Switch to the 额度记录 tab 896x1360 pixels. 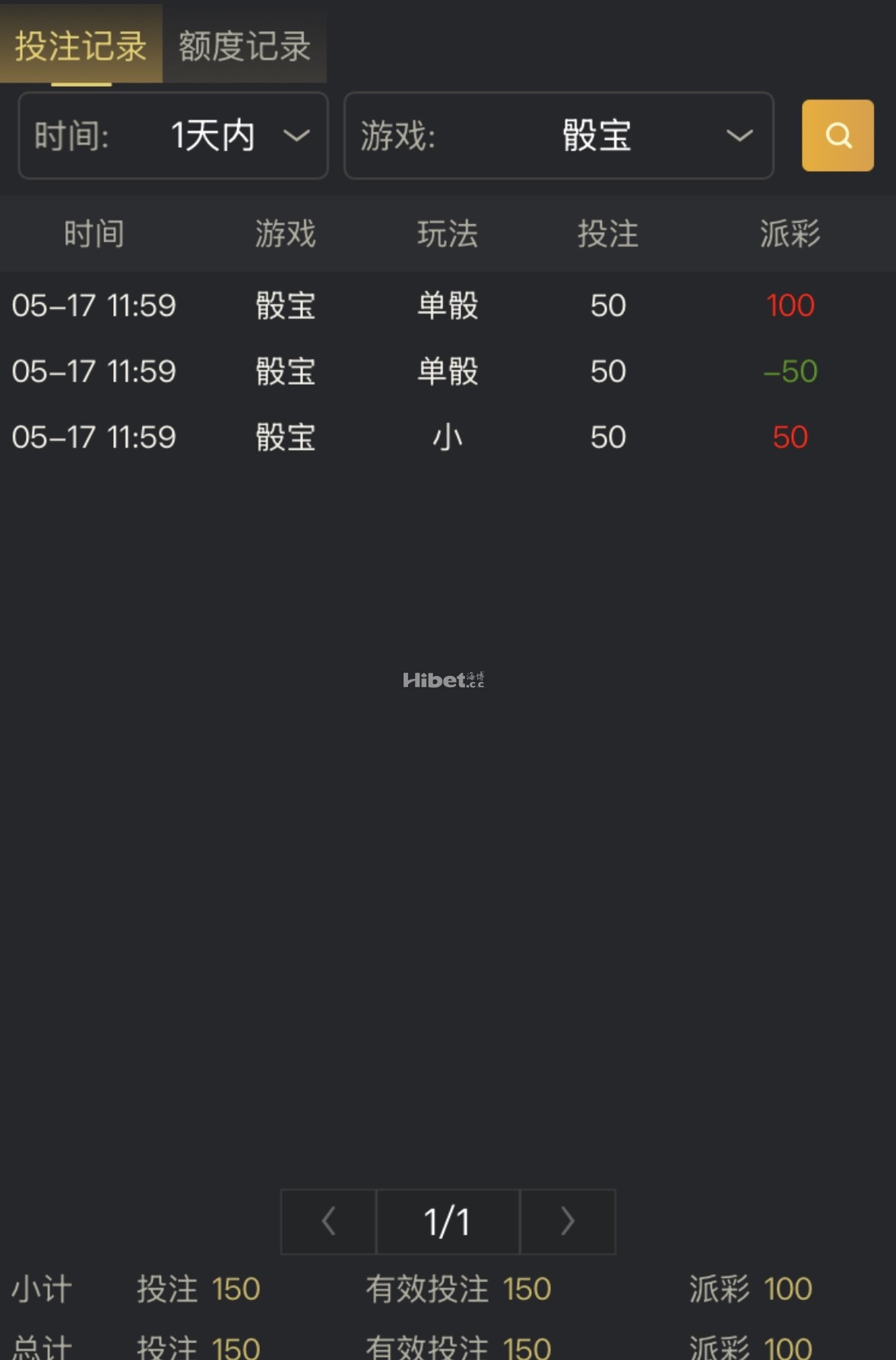(x=244, y=46)
